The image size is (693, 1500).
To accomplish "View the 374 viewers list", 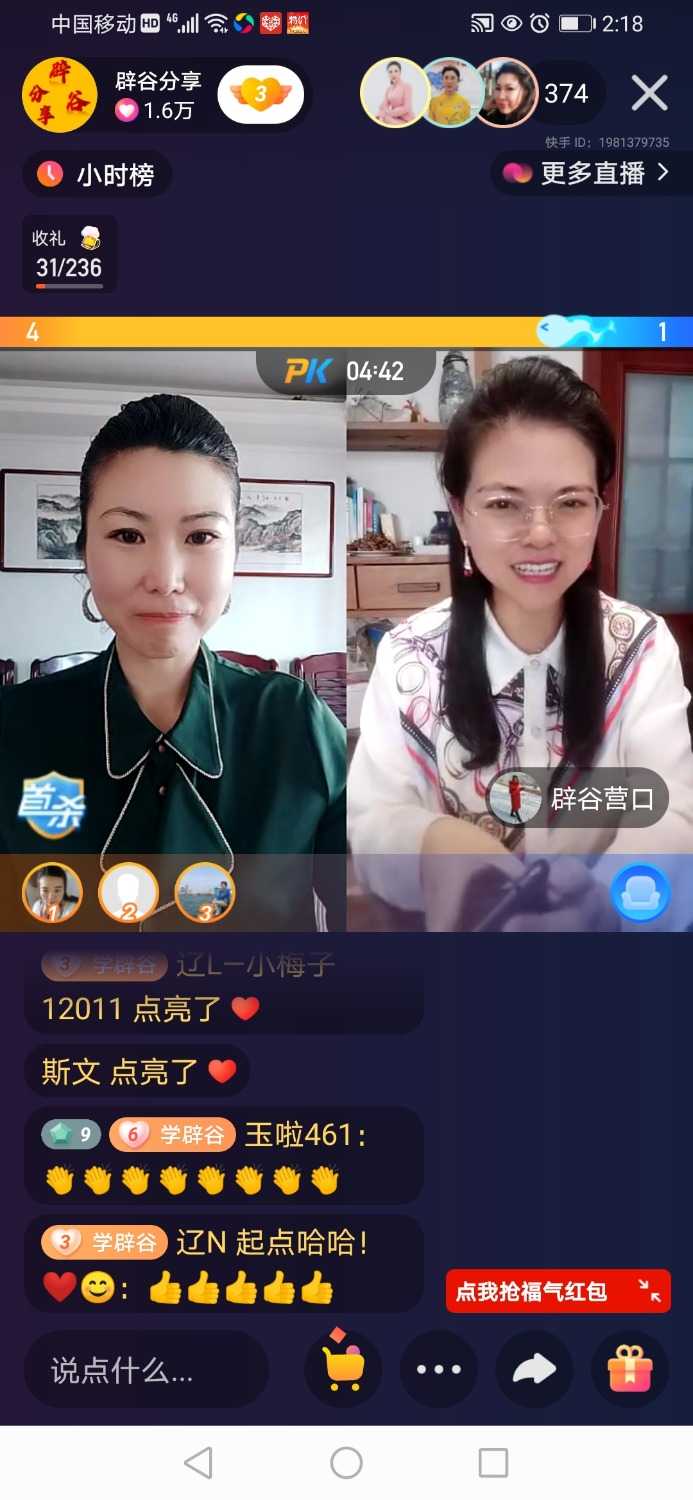I will 566,94.
